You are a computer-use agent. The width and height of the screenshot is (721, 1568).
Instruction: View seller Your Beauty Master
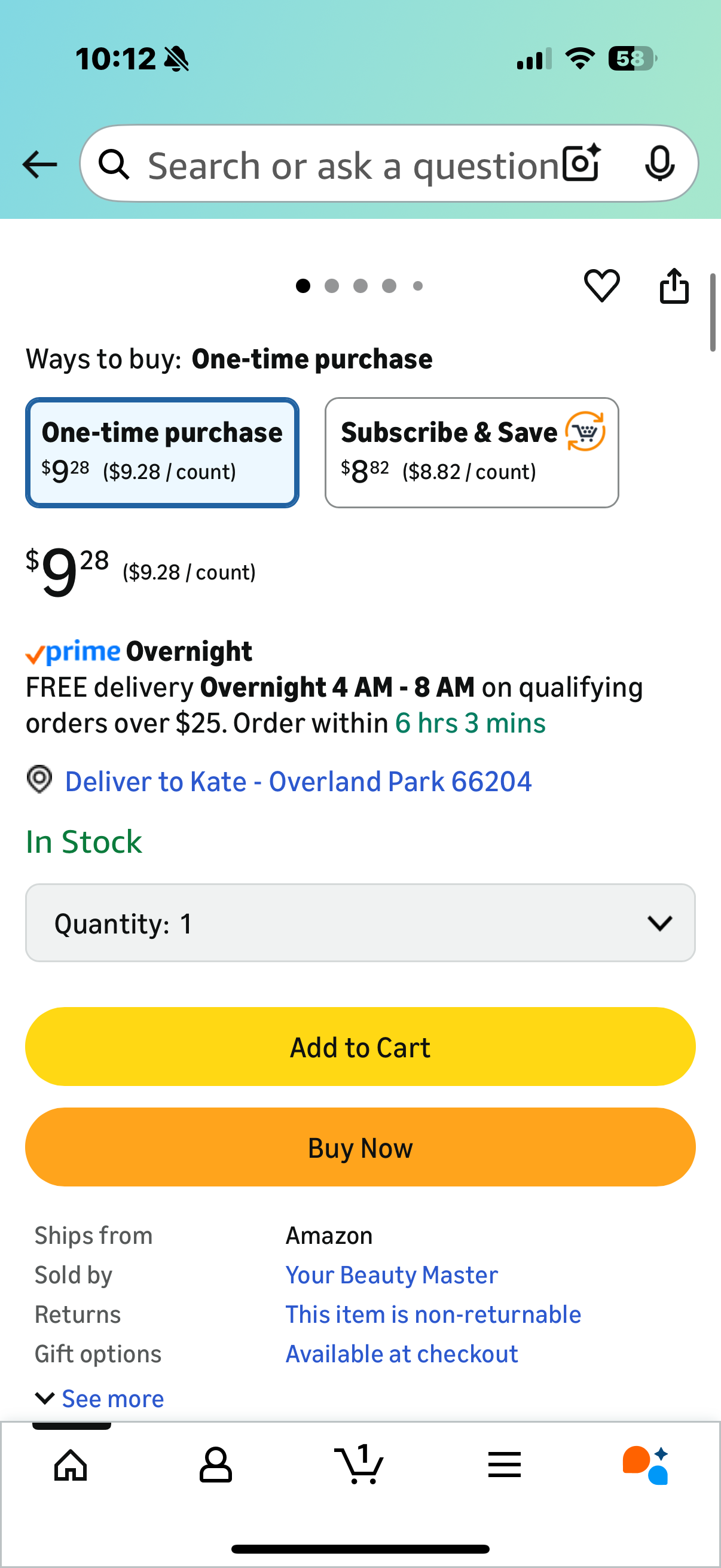392,1274
